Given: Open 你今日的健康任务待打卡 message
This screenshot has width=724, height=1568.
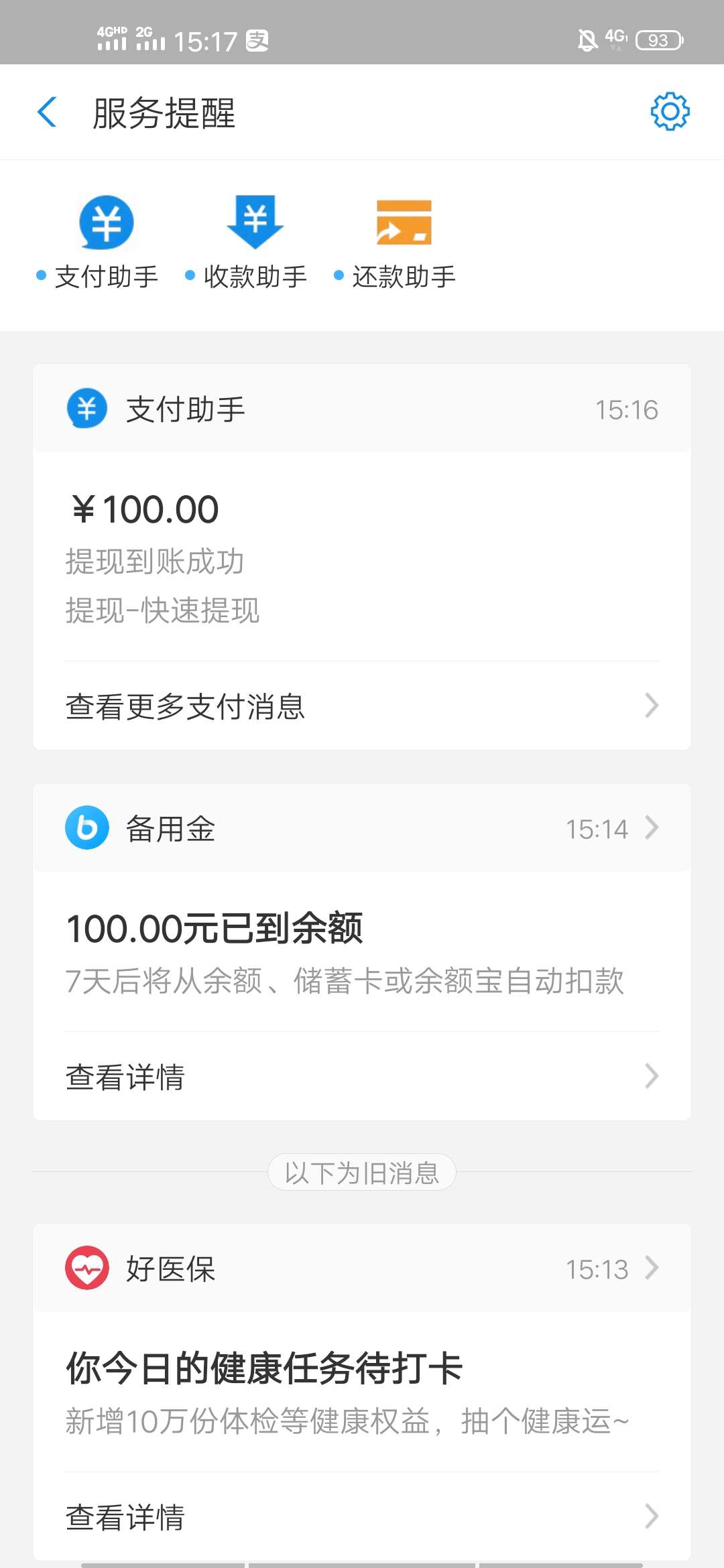Looking at the screenshot, I should [x=362, y=1392].
